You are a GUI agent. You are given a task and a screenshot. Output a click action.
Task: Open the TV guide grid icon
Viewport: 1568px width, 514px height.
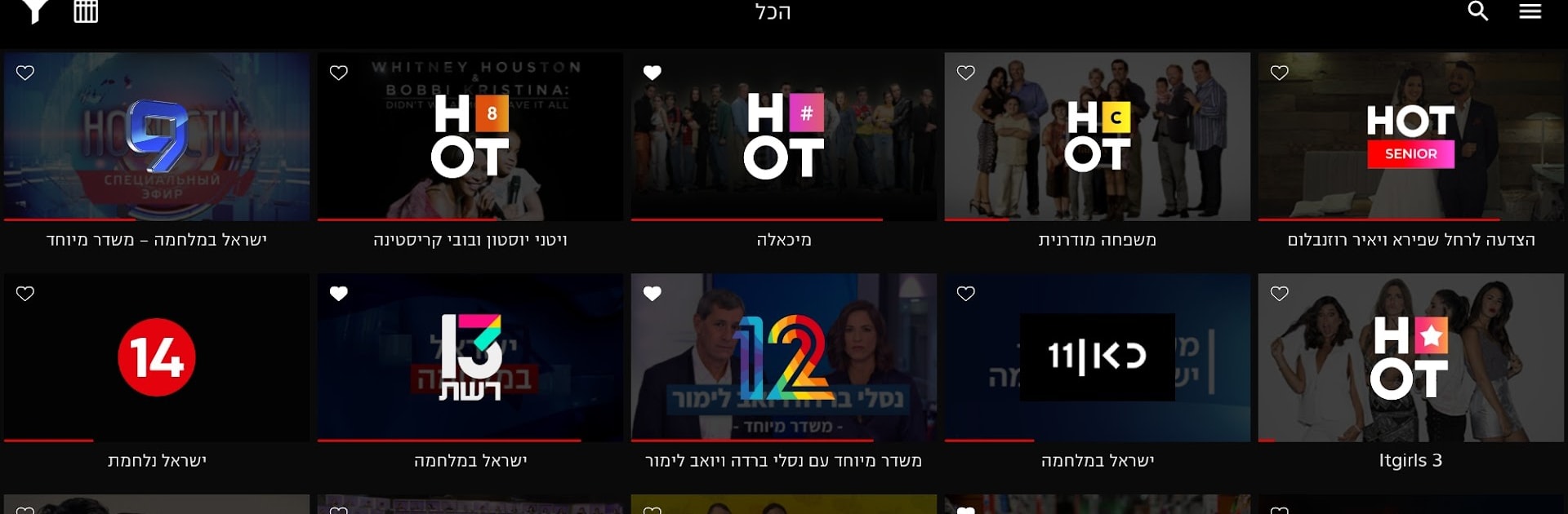pos(86,11)
